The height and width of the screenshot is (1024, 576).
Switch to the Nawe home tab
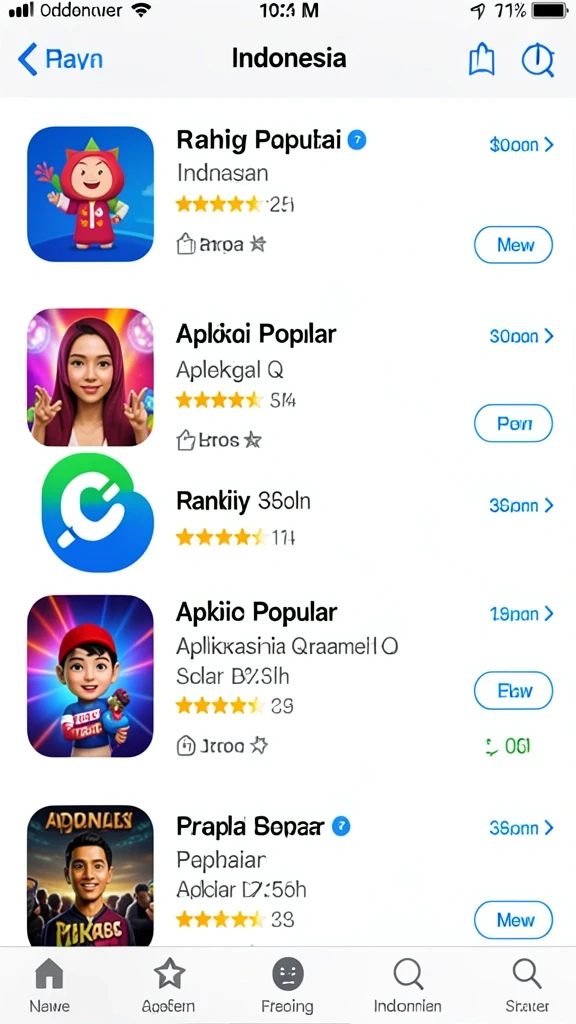click(x=50, y=985)
